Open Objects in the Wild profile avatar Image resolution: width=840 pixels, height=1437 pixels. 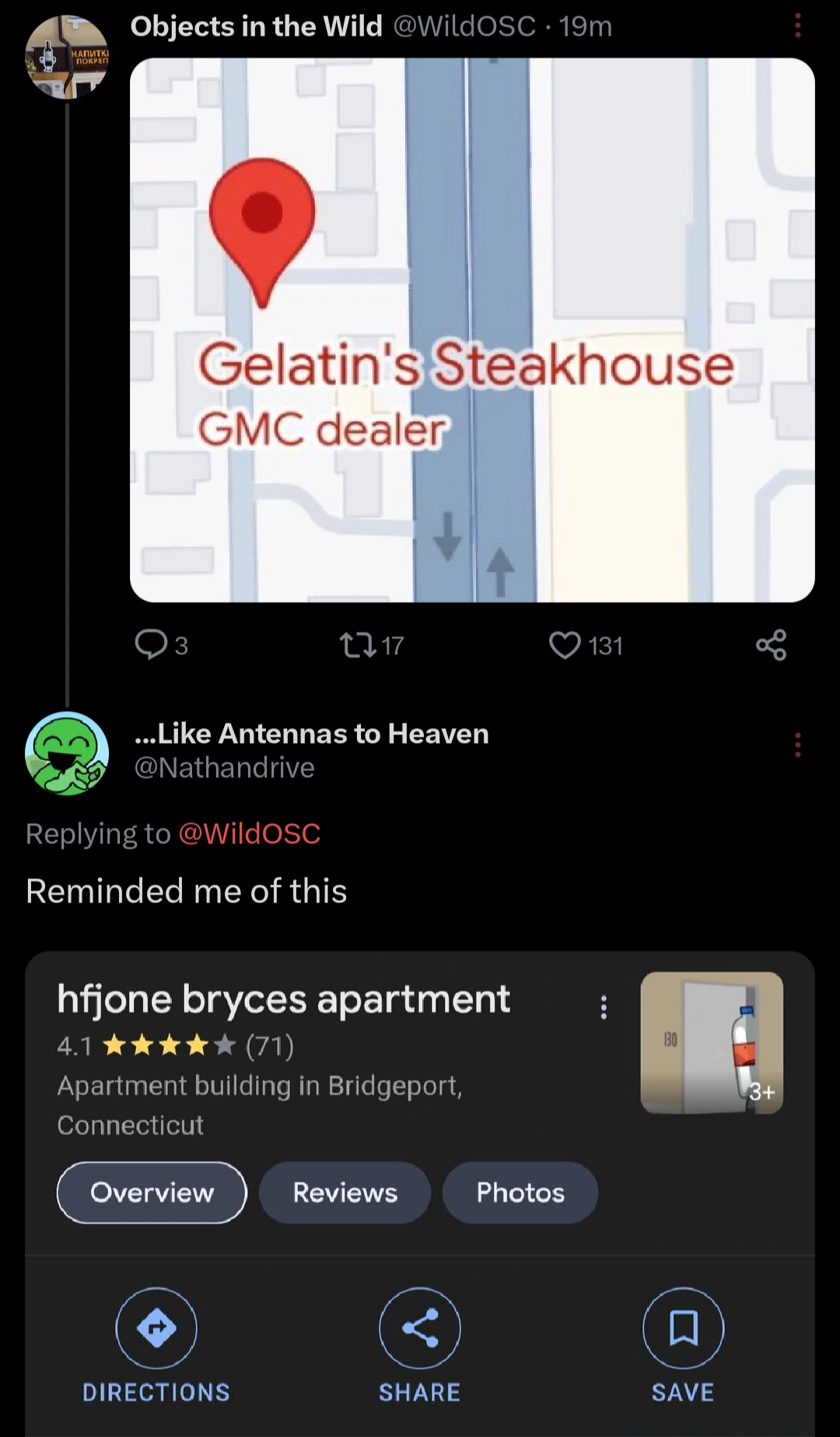point(67,58)
